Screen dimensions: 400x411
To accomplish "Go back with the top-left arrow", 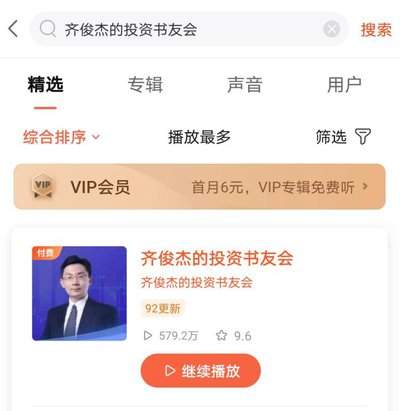I will 13,29.
